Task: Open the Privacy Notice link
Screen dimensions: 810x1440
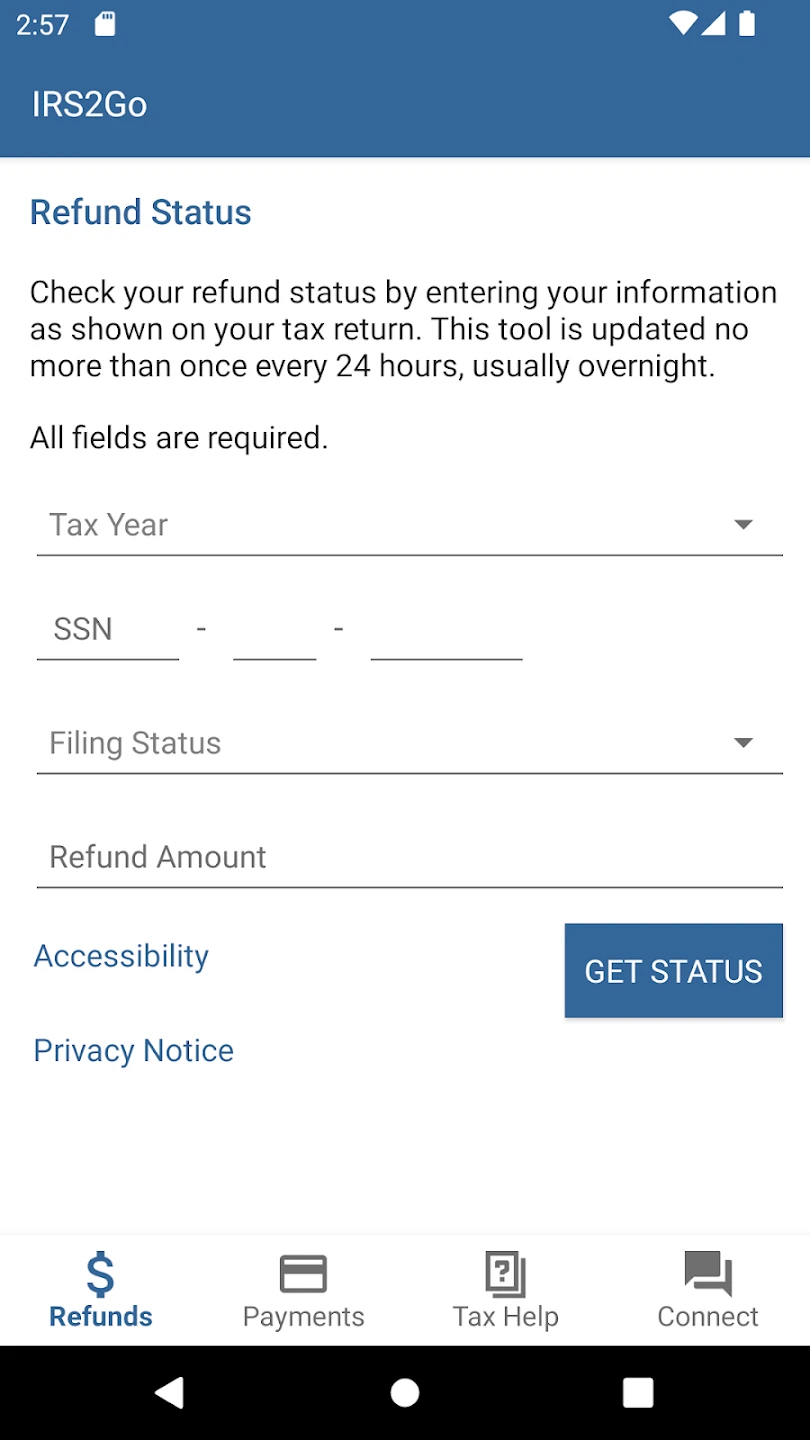Action: pos(134,1050)
